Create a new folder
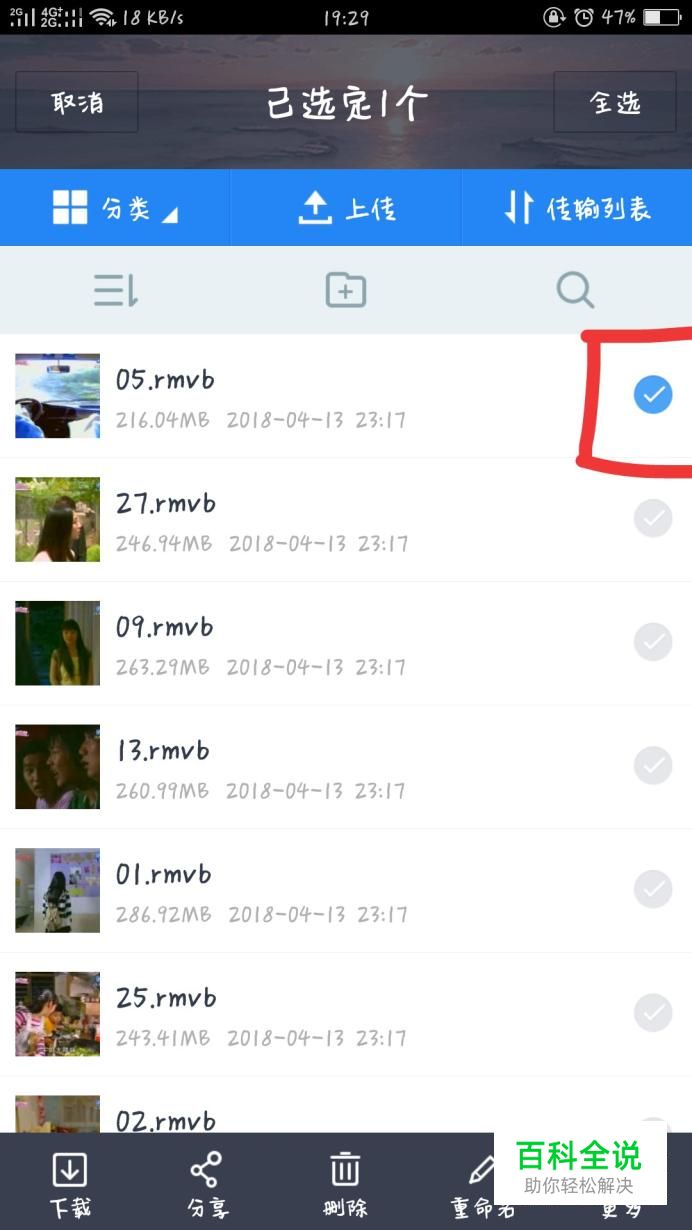Screen dimensions: 692x1230 (346, 291)
